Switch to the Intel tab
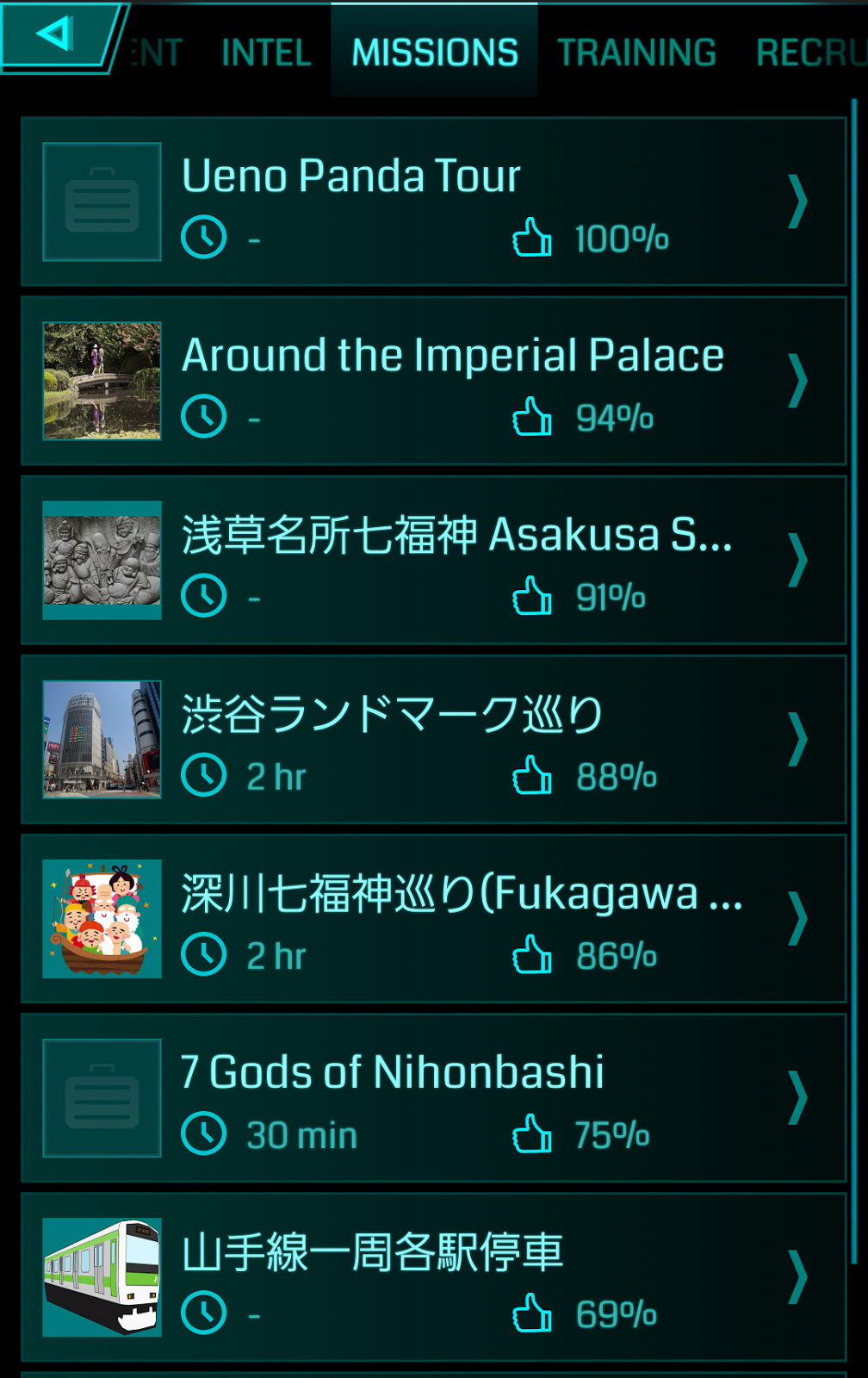The image size is (868, 1378). 266,53
